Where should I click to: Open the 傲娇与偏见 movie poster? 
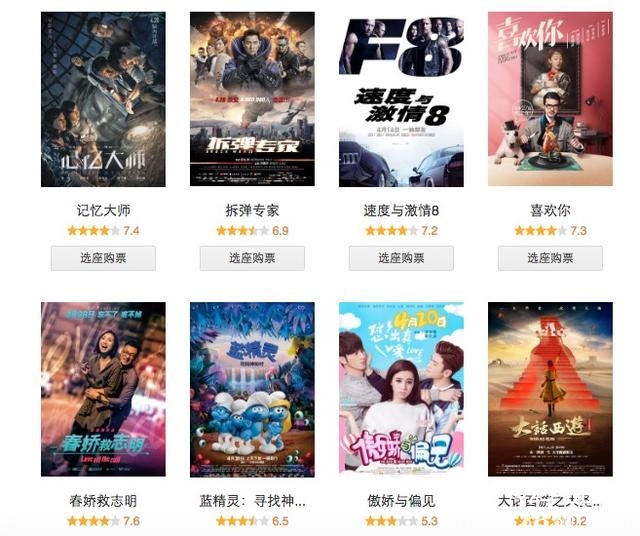401,389
